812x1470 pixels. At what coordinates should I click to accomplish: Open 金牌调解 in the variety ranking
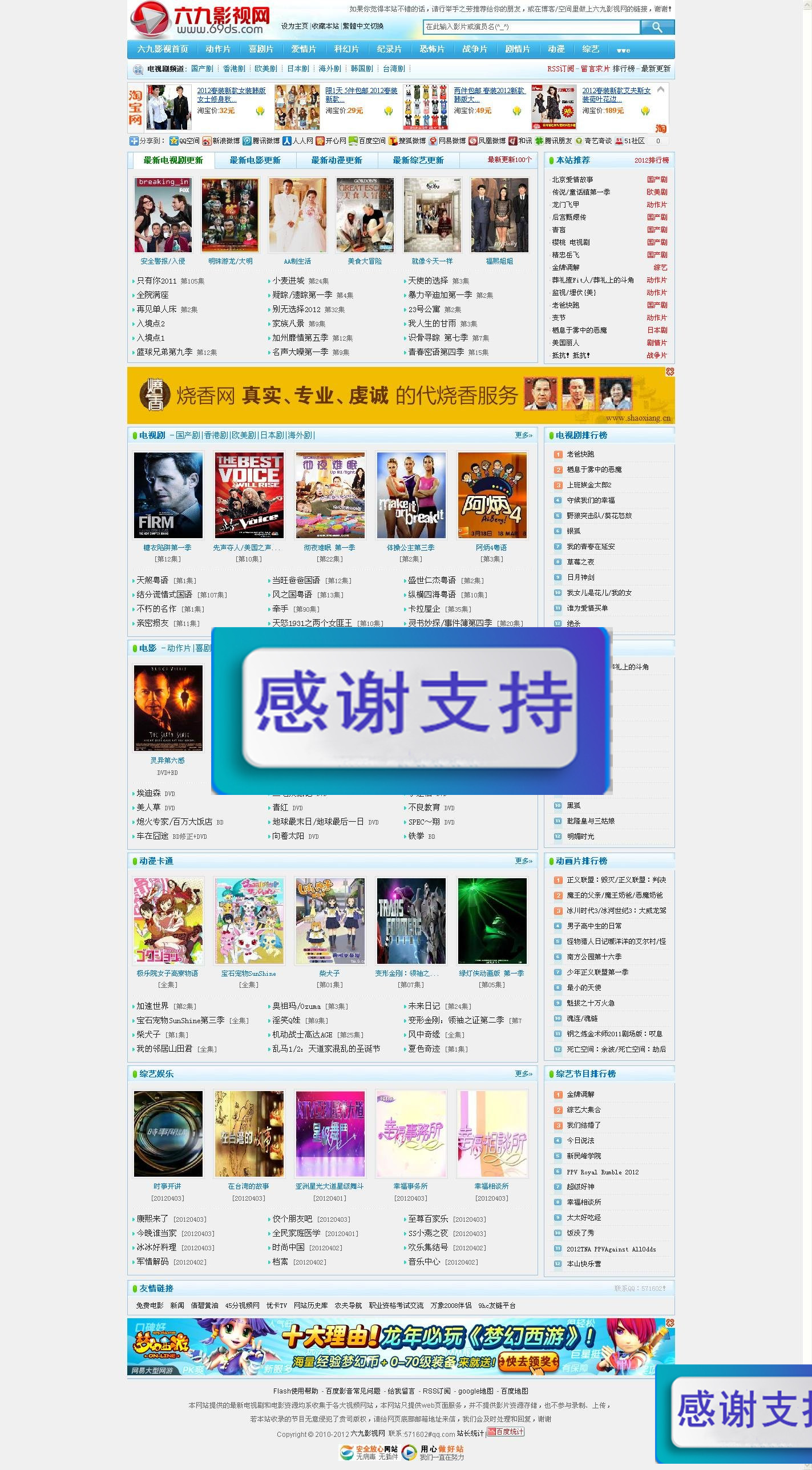tap(580, 1094)
